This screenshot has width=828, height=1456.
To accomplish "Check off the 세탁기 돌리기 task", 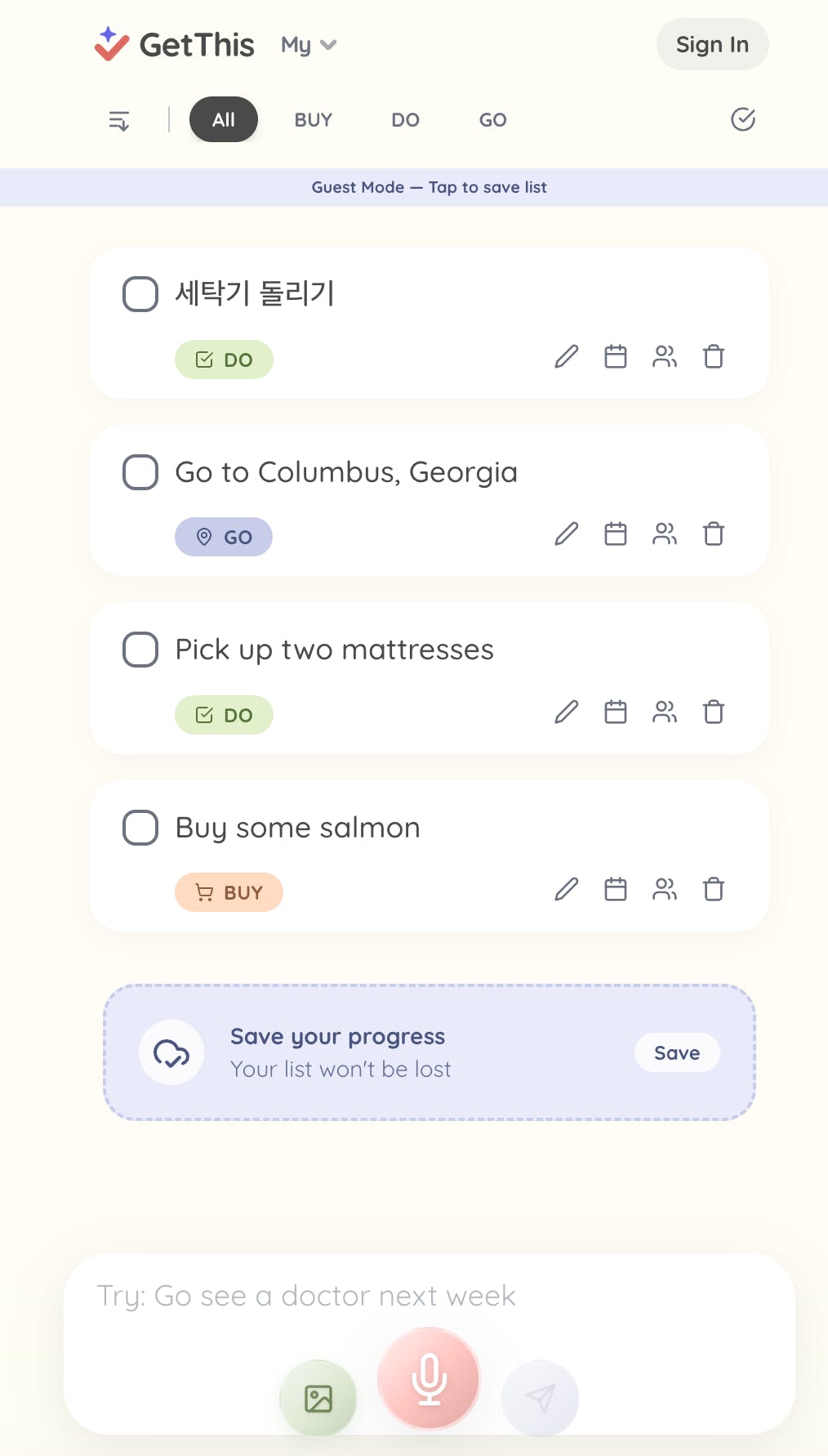I will [x=140, y=294].
